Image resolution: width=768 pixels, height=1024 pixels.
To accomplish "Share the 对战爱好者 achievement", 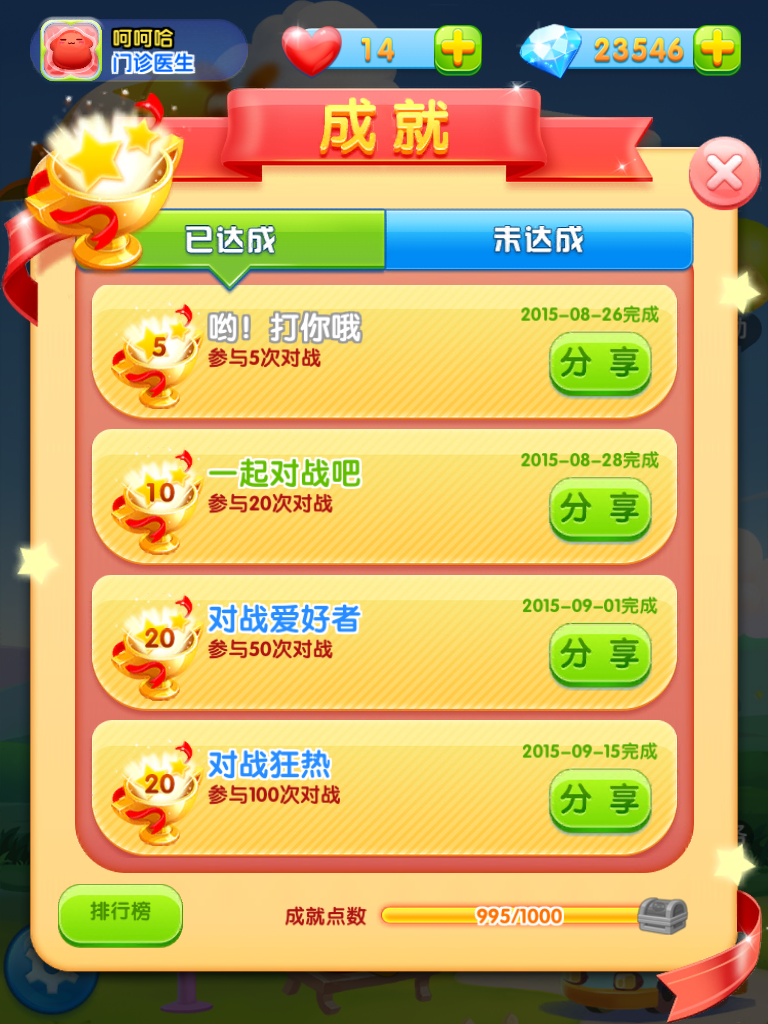I will tap(600, 655).
